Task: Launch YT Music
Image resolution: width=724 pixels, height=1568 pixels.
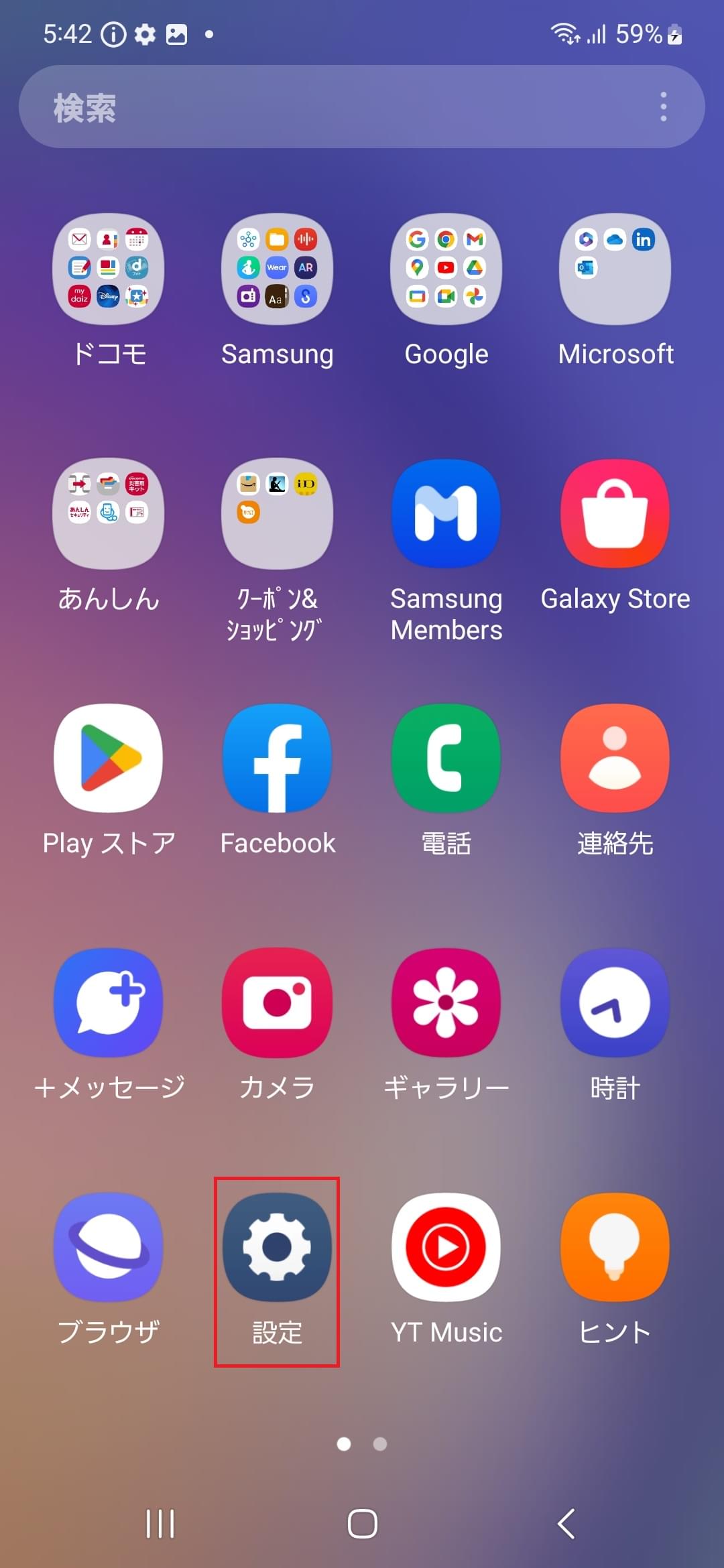Action: pos(446,1246)
